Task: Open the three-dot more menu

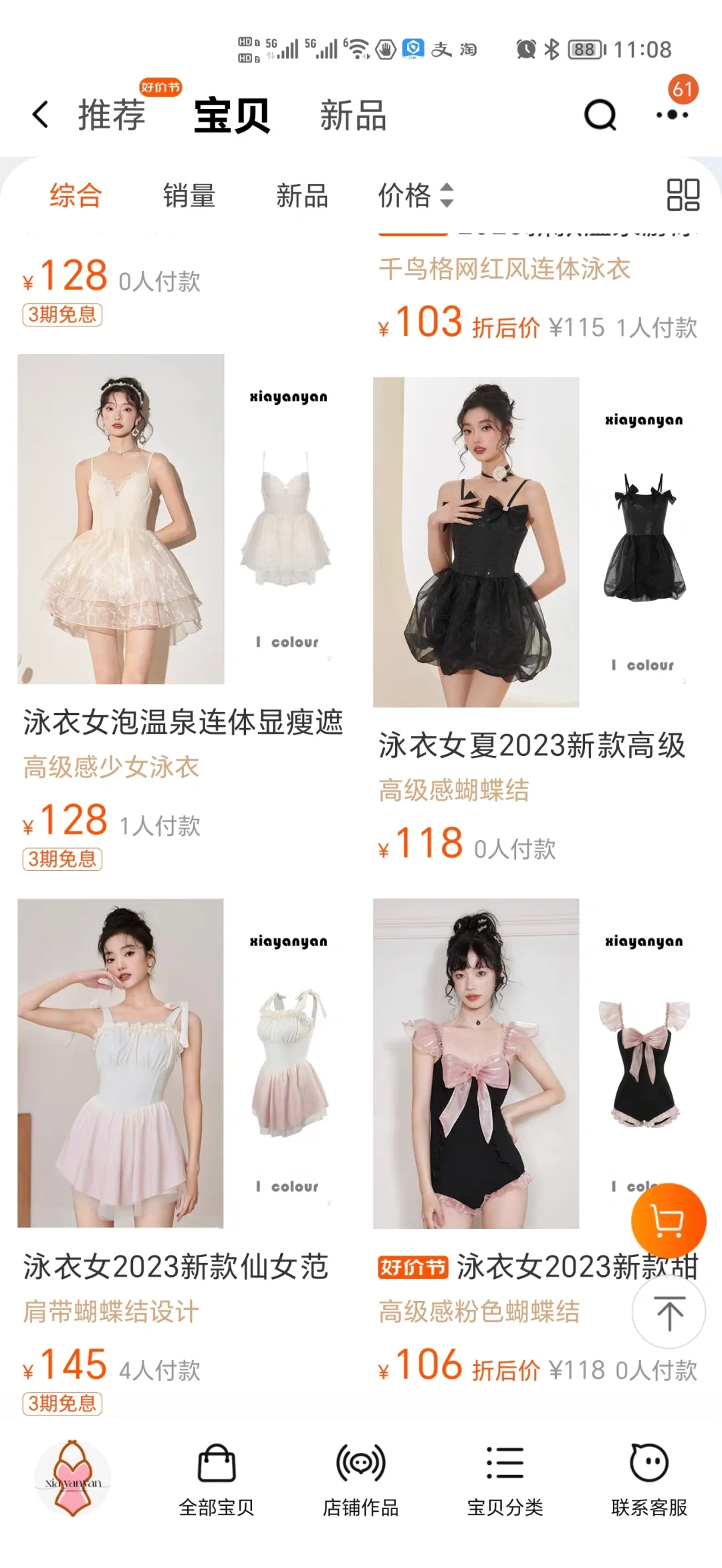Action: tap(672, 114)
